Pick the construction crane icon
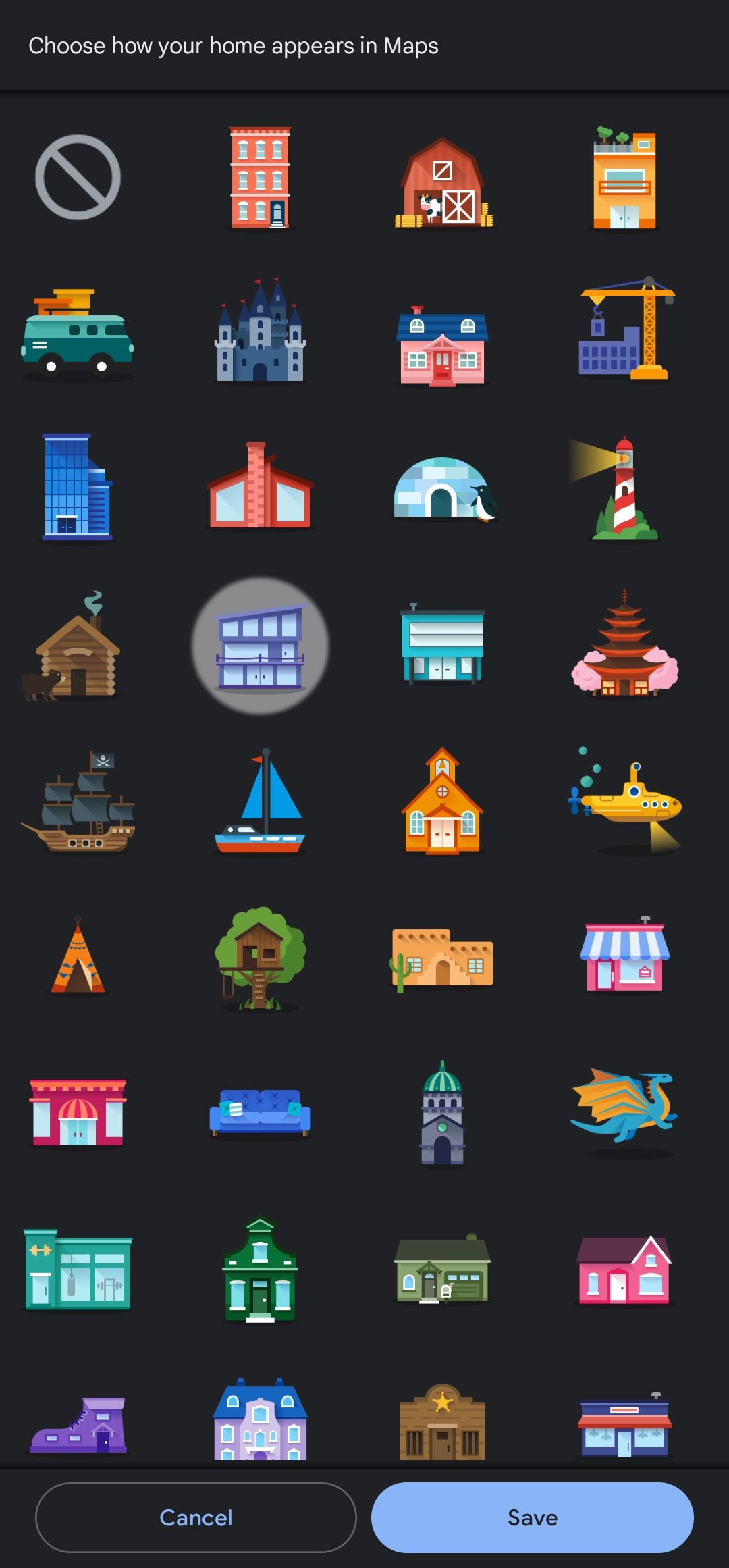 pos(625,330)
